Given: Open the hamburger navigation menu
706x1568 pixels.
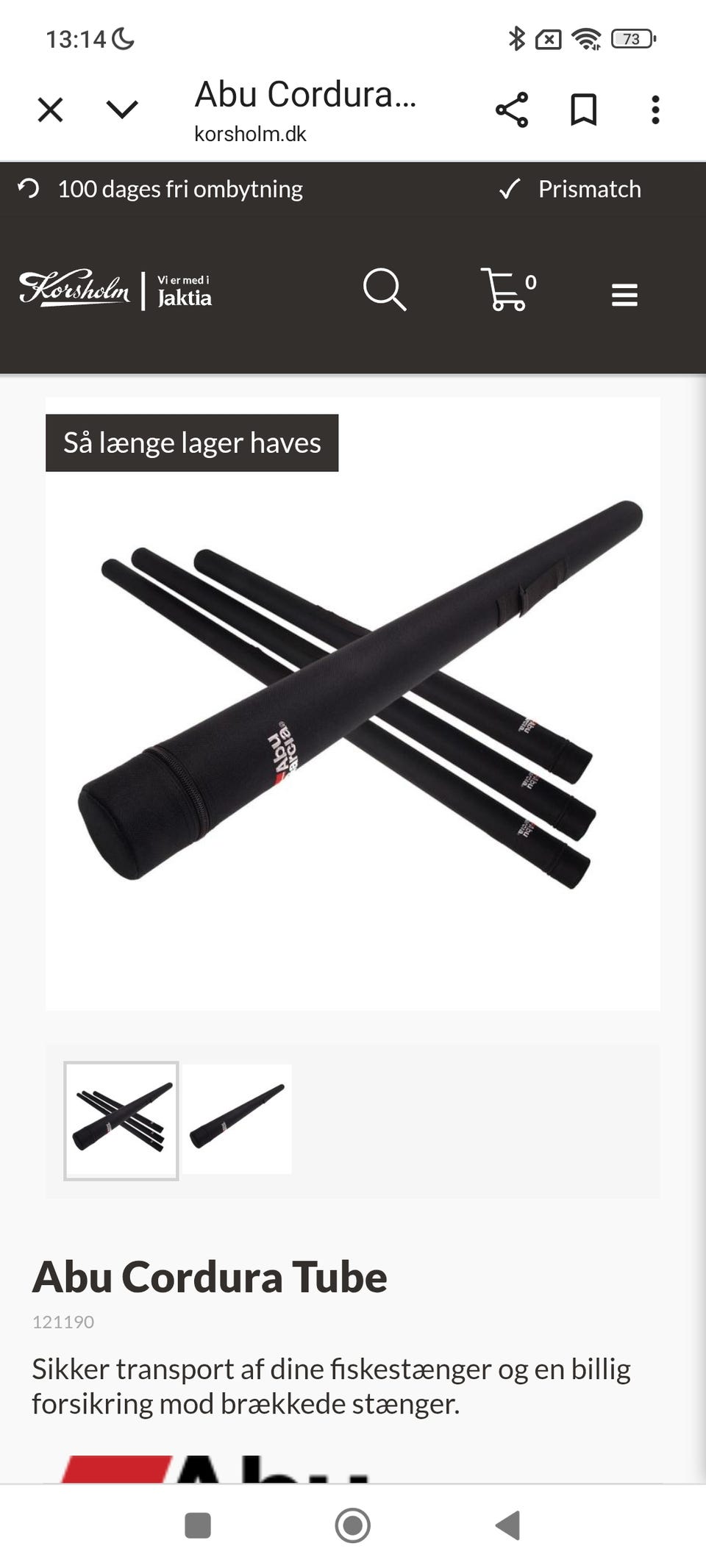Looking at the screenshot, I should click(624, 295).
